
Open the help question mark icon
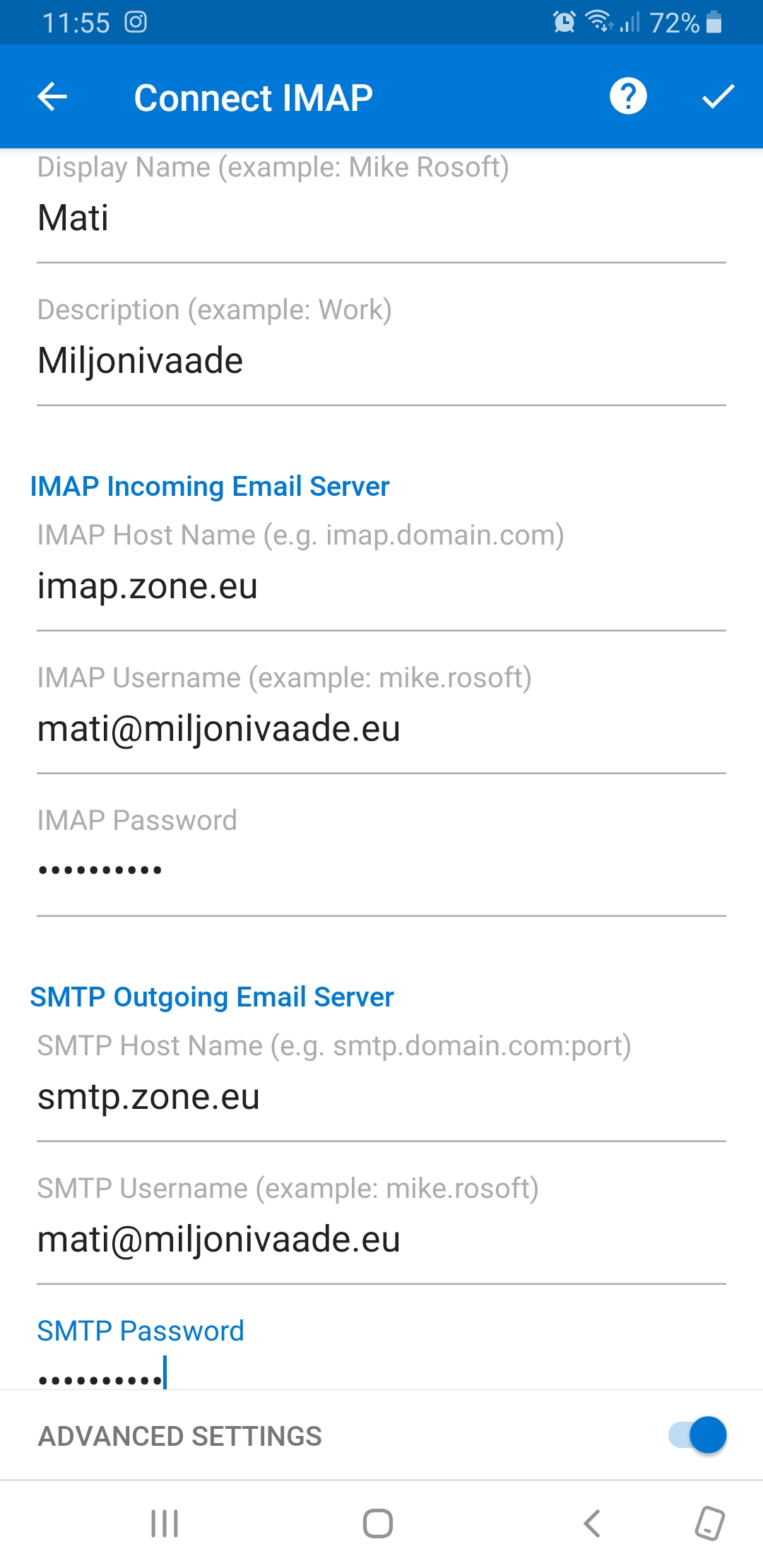coord(628,97)
